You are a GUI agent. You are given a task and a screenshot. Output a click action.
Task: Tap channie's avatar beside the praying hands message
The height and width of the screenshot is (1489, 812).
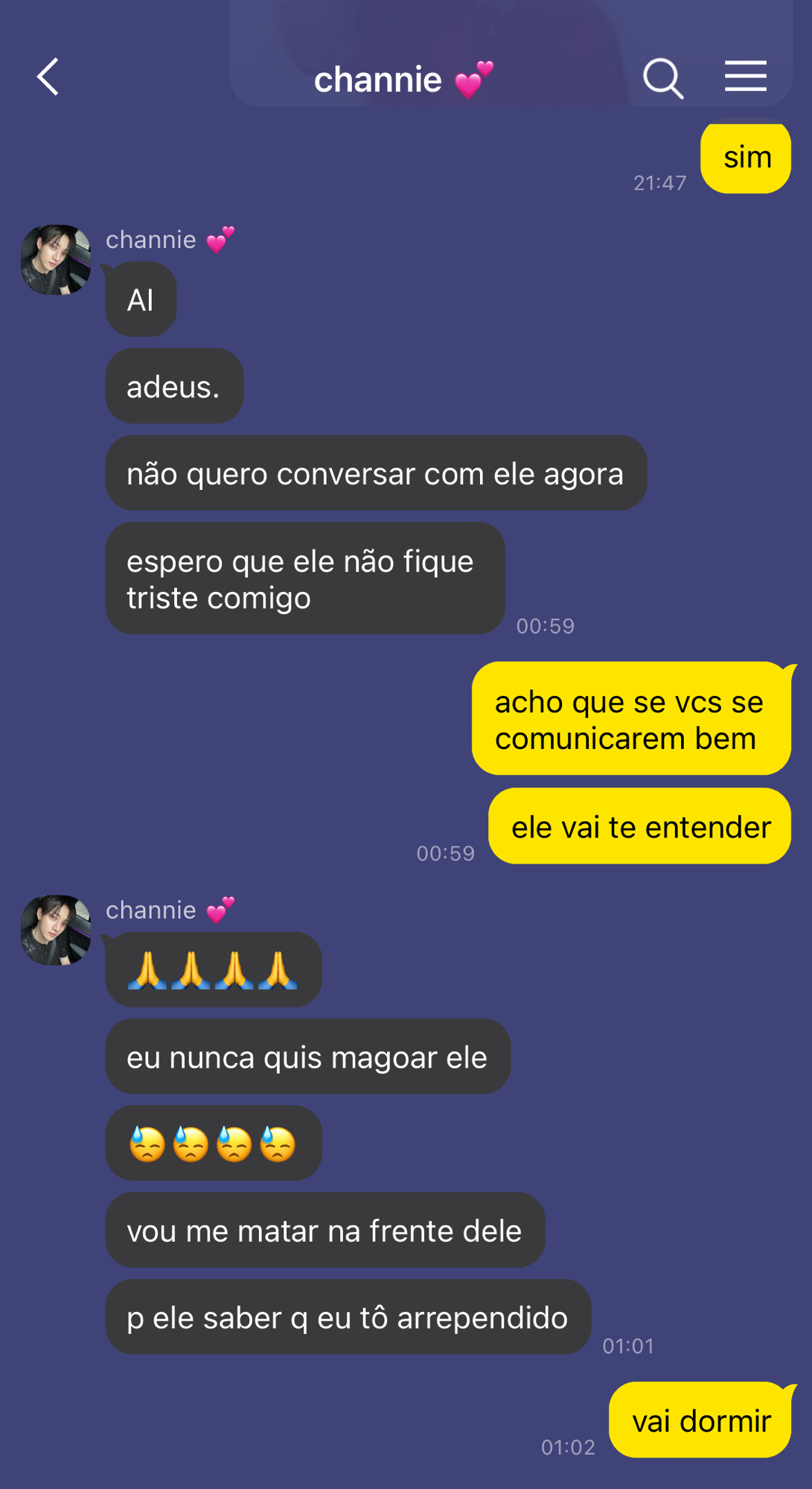coord(56,930)
